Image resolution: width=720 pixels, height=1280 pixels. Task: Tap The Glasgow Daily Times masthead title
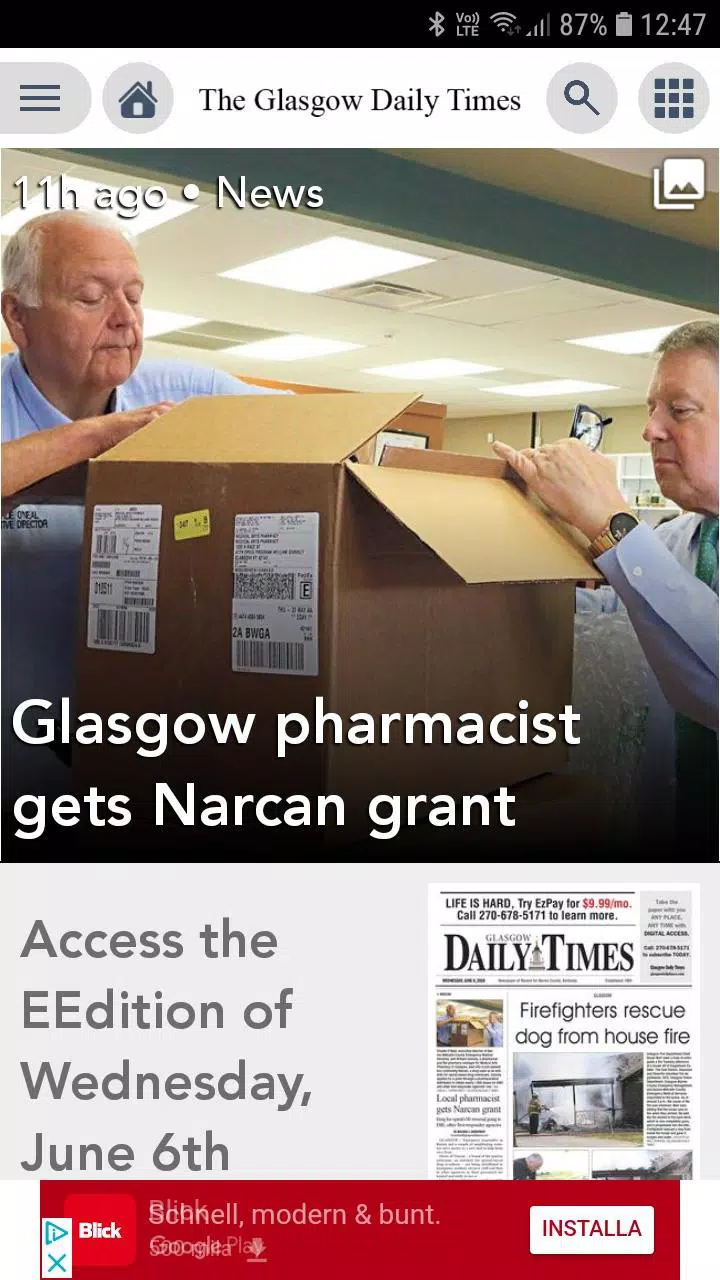tap(360, 99)
